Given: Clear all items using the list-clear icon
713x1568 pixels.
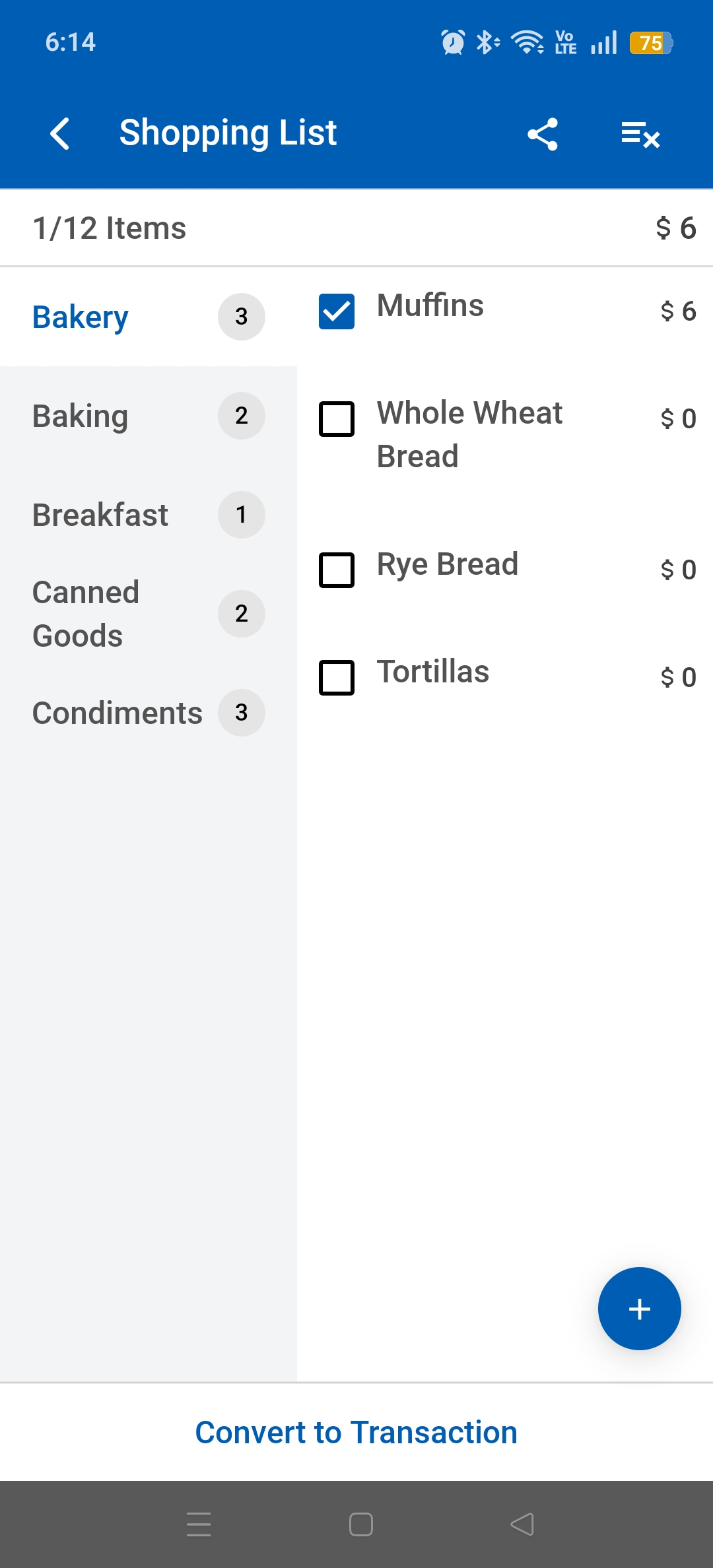Looking at the screenshot, I should [639, 133].
